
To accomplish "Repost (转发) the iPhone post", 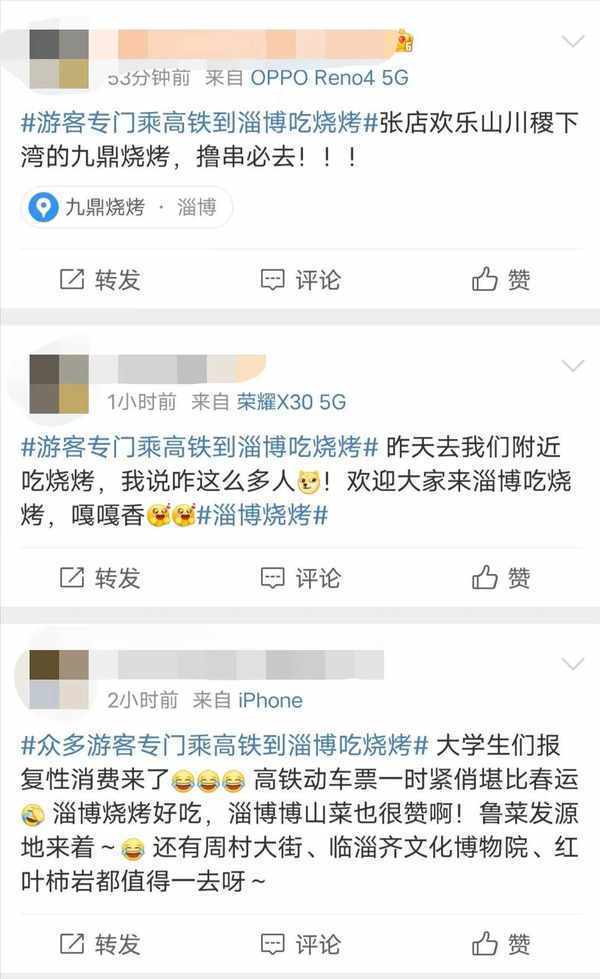I will [100, 943].
